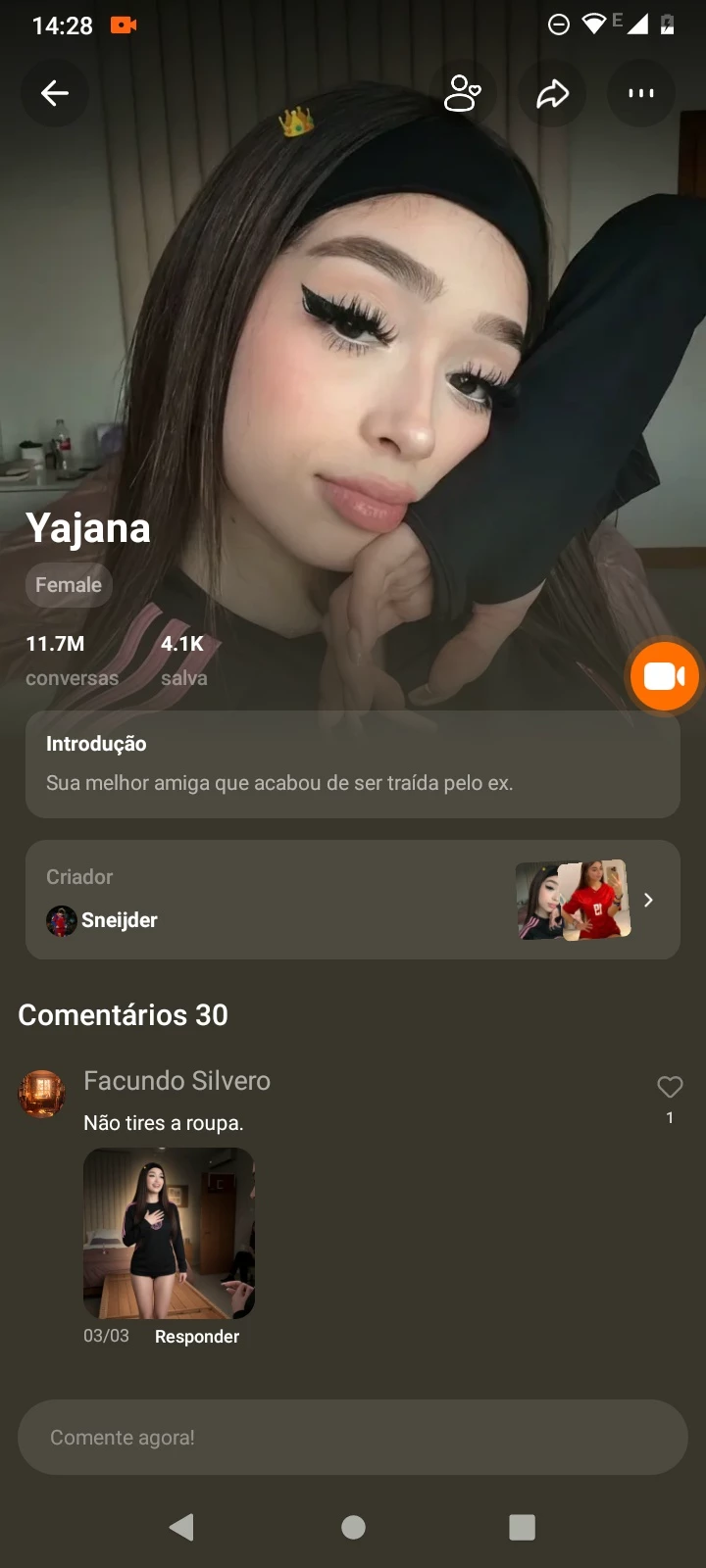View Facundo Silvero's profile avatar
Screen dimensions: 706x1568
[41, 1093]
